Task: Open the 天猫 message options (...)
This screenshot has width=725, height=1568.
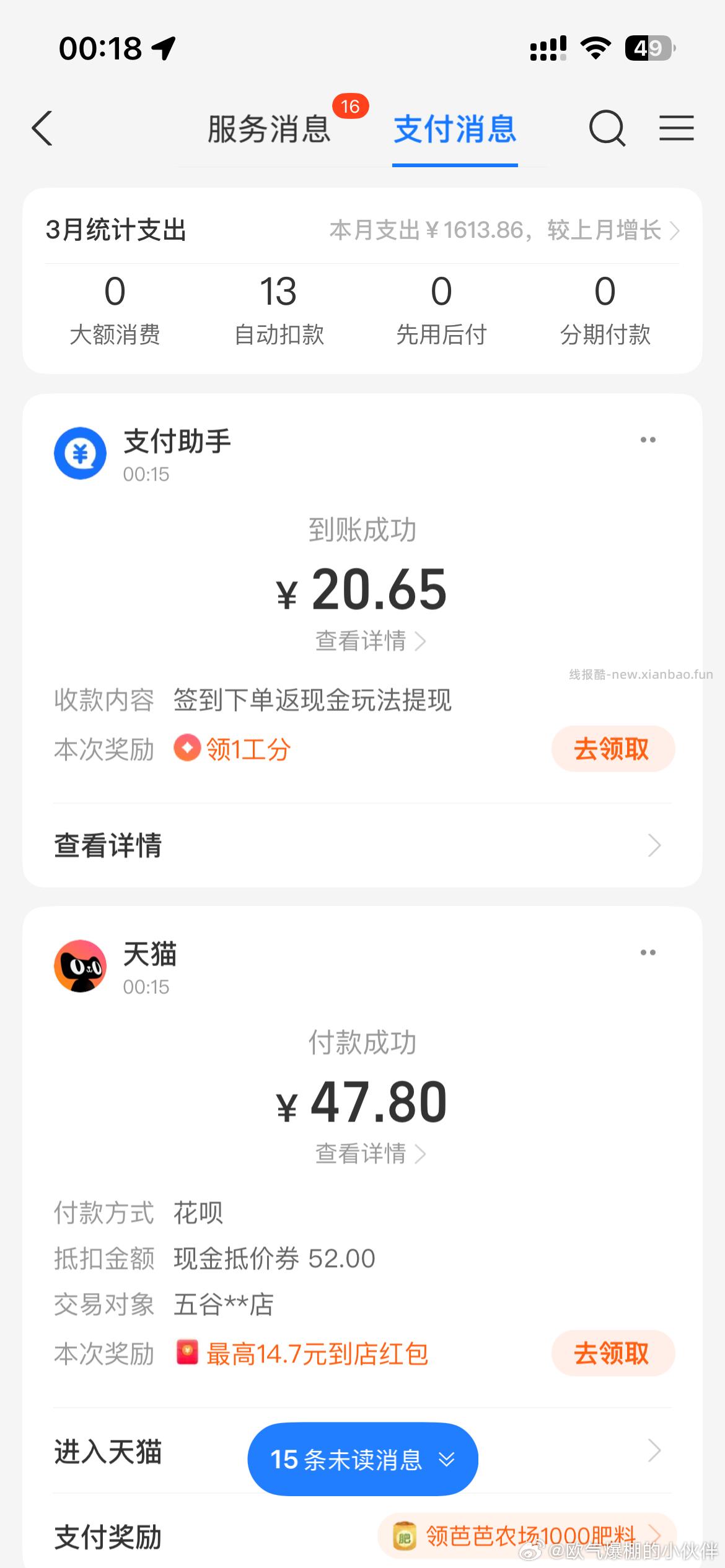Action: tap(649, 953)
